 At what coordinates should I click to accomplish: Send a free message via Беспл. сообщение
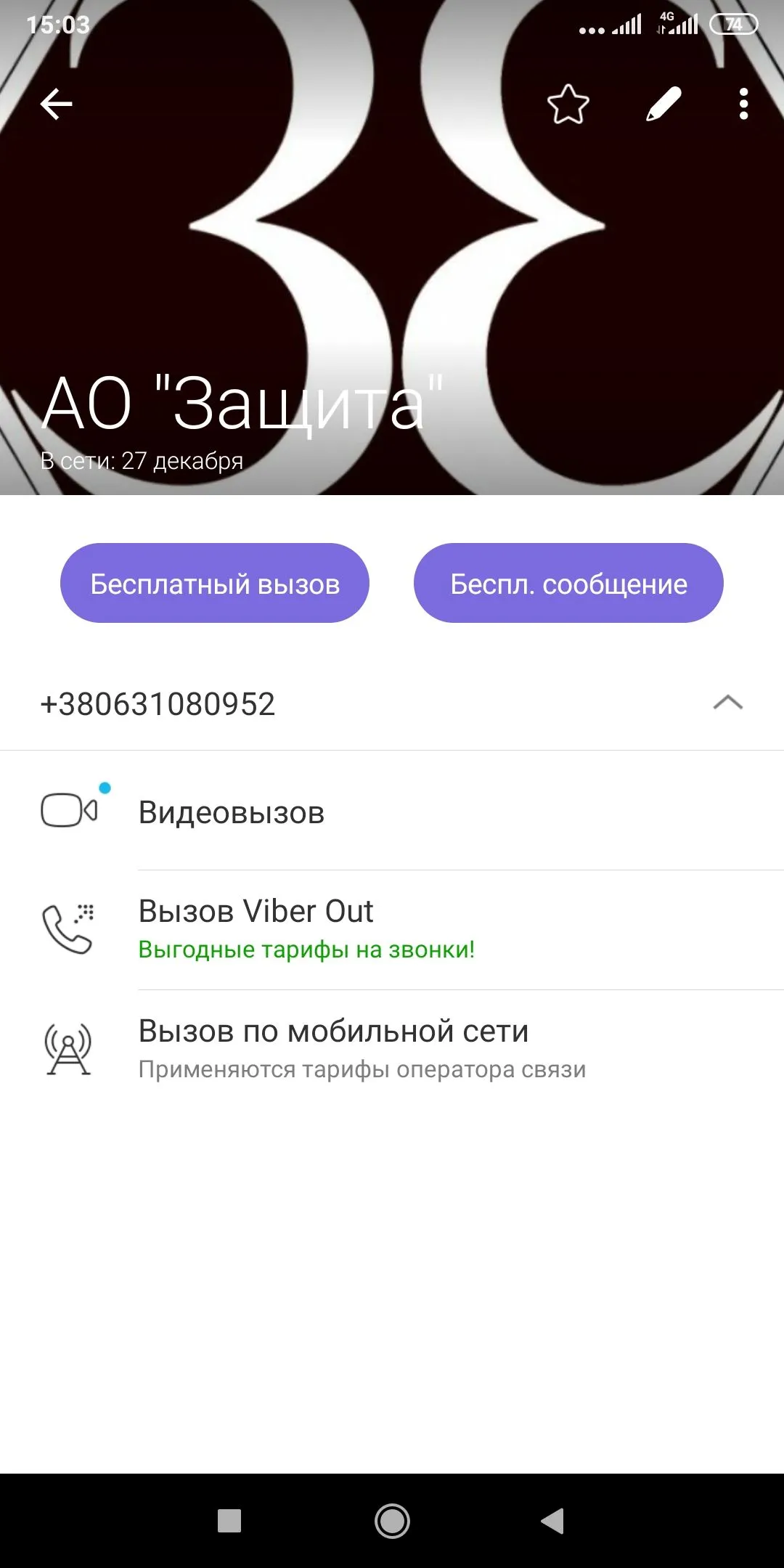pos(568,583)
